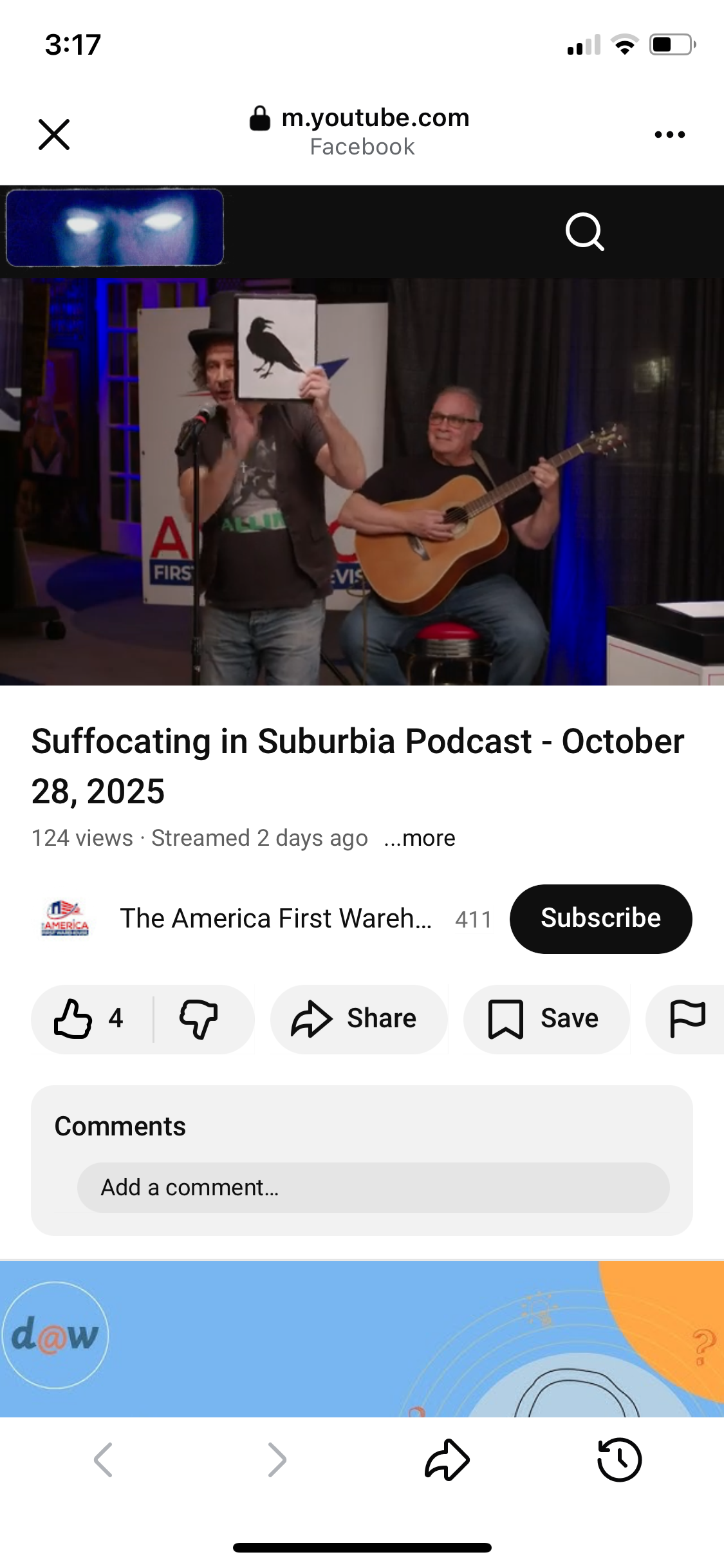Open the d@w suggested video card
Screen dimensions: 724x1568
[x=362, y=1339]
